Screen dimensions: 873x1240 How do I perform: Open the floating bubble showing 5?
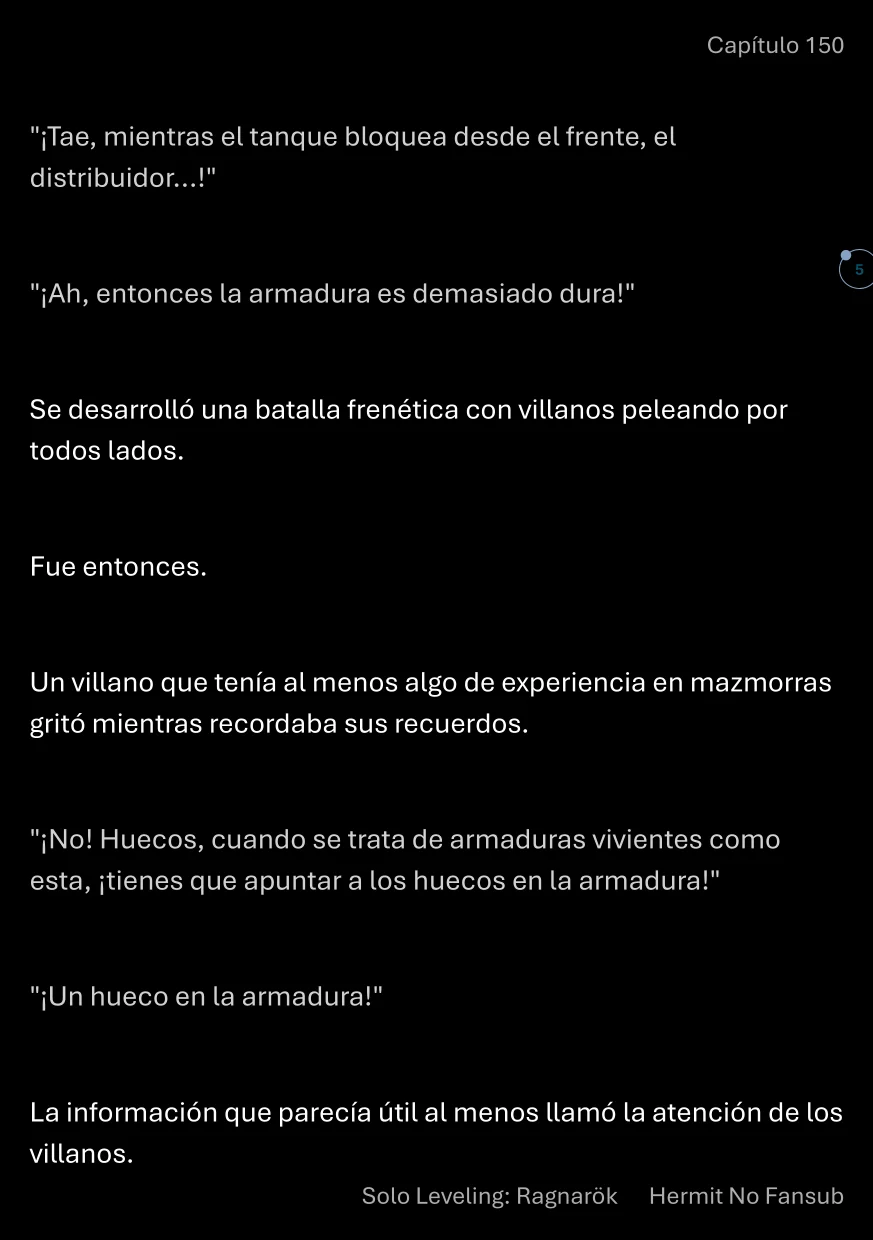click(856, 270)
